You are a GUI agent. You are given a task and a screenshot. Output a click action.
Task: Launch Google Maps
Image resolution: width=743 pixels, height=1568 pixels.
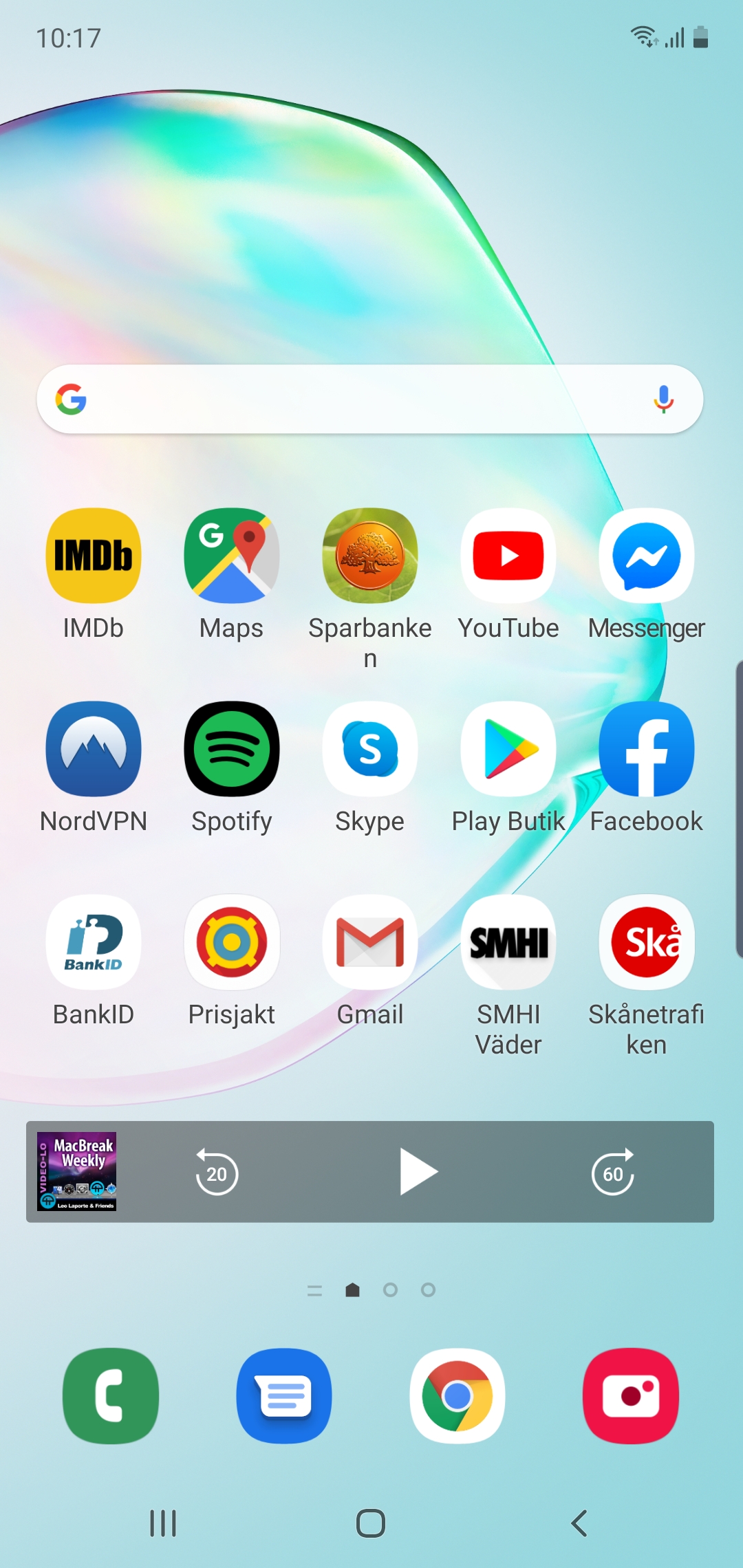pos(232,556)
